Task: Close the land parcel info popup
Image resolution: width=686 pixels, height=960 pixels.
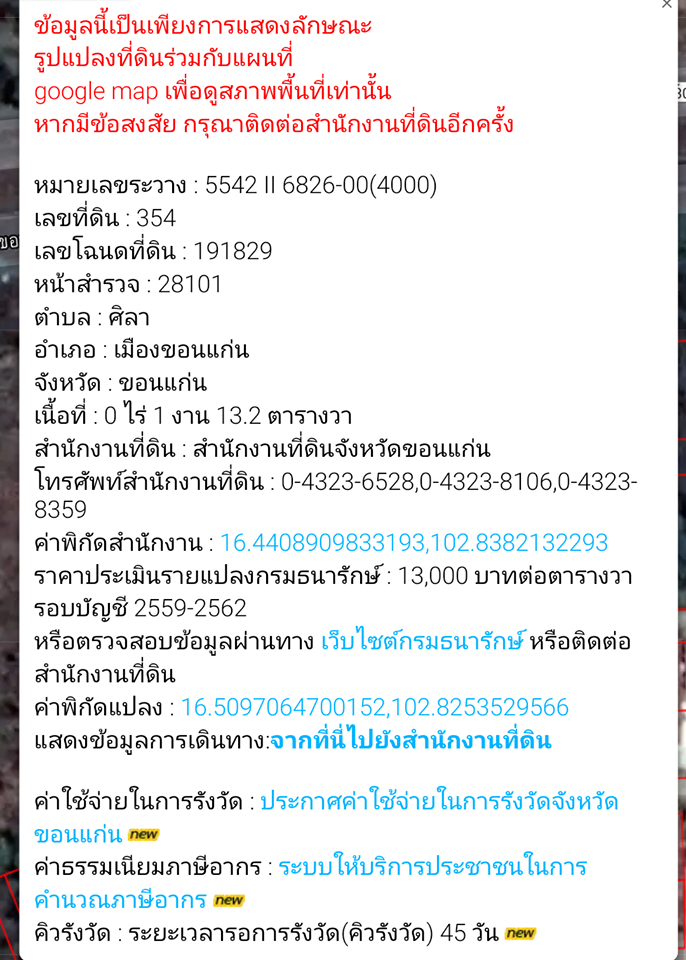Action: point(667,4)
